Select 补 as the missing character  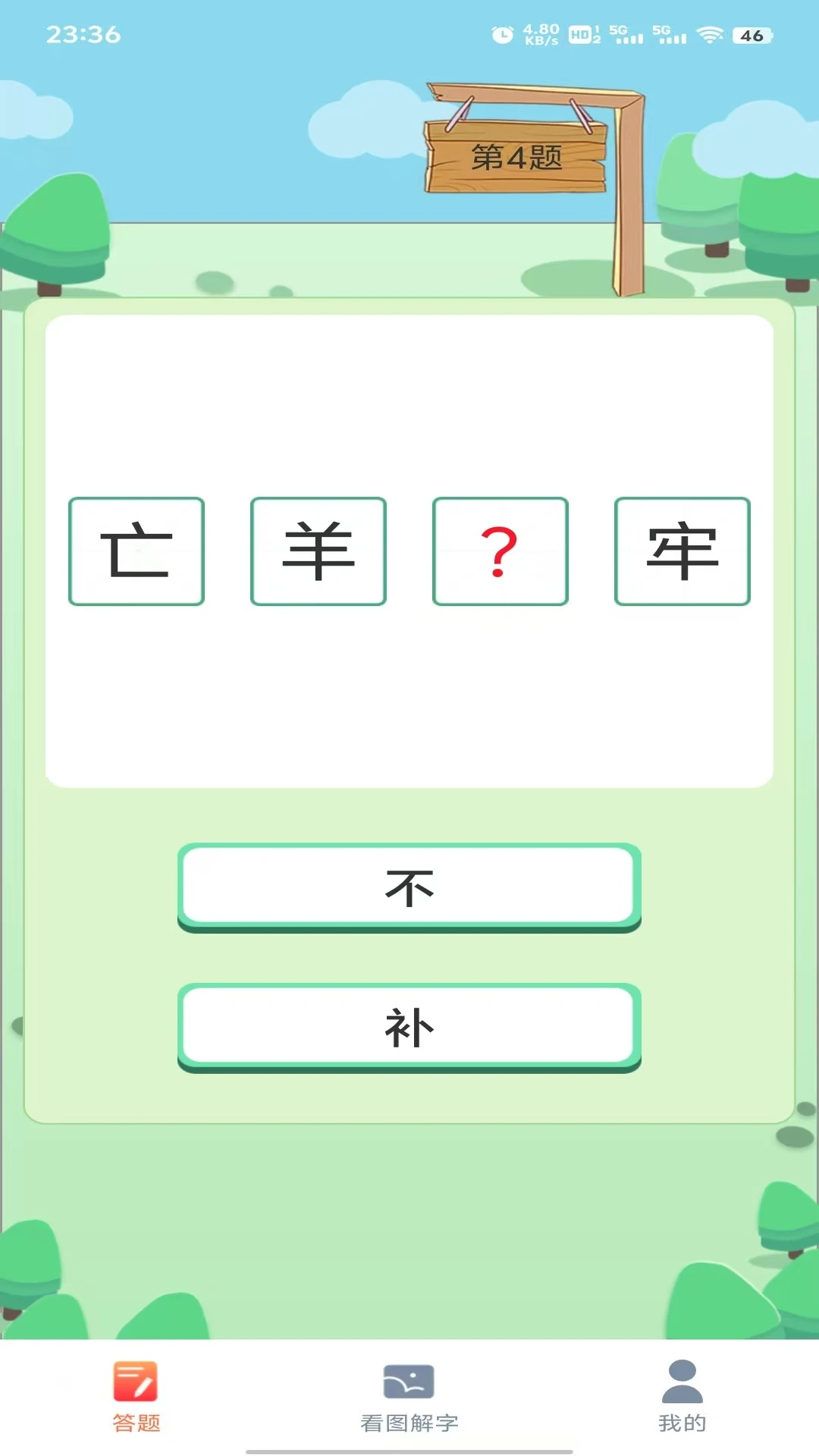(x=409, y=1028)
